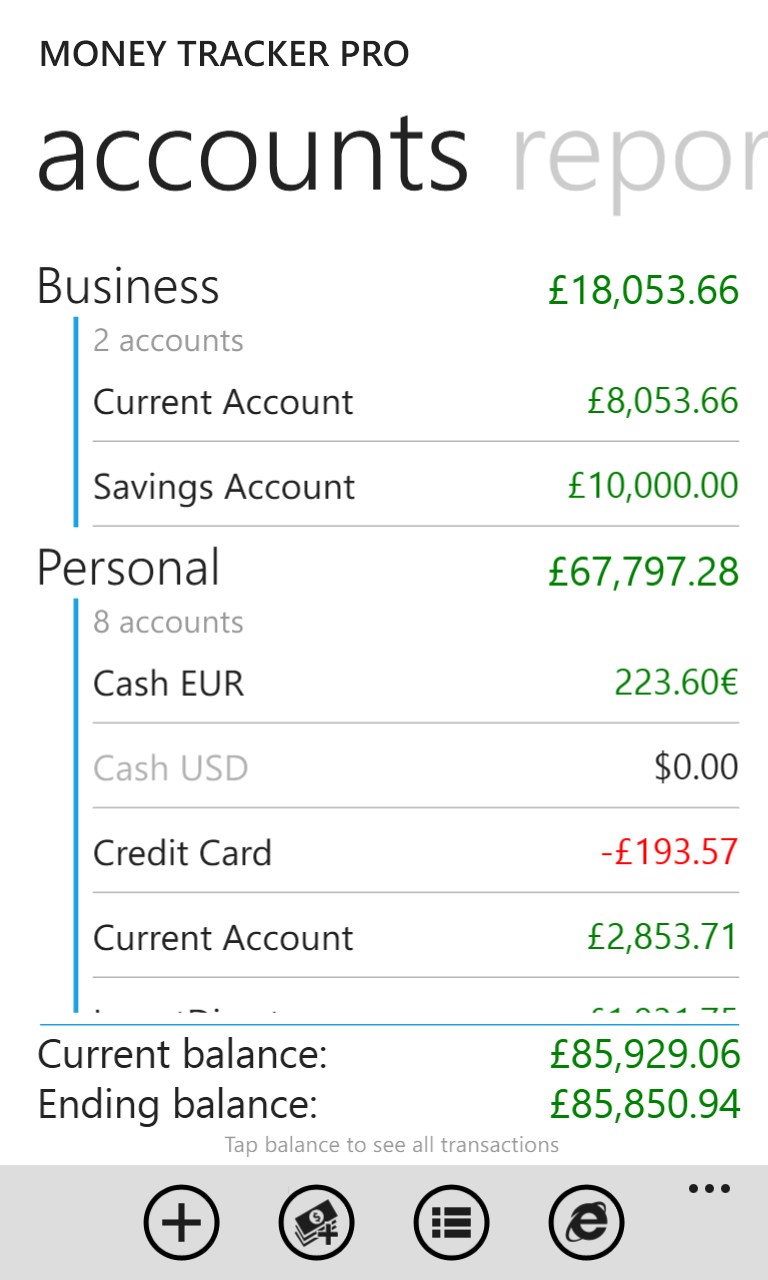The image size is (768, 1280).
Task: Click the MONEY TRACKER PRO title
Action: click(224, 54)
